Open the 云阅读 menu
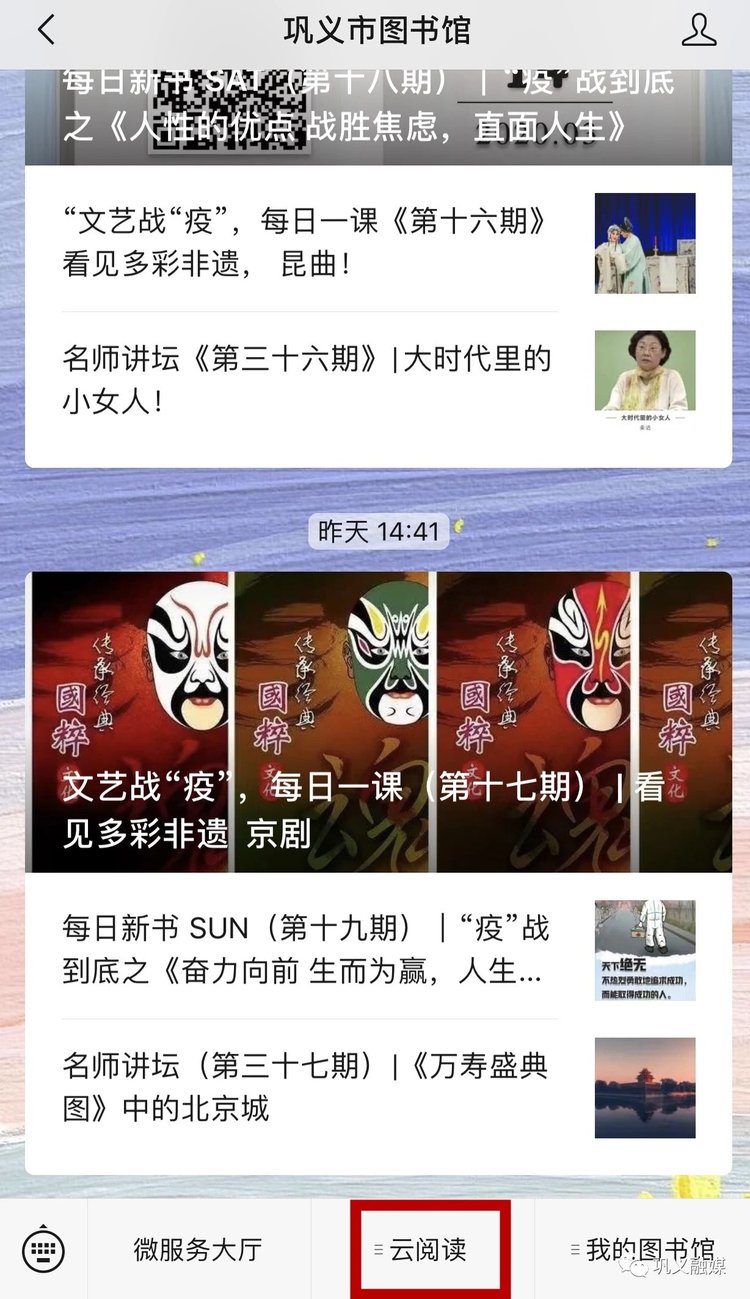 429,1250
